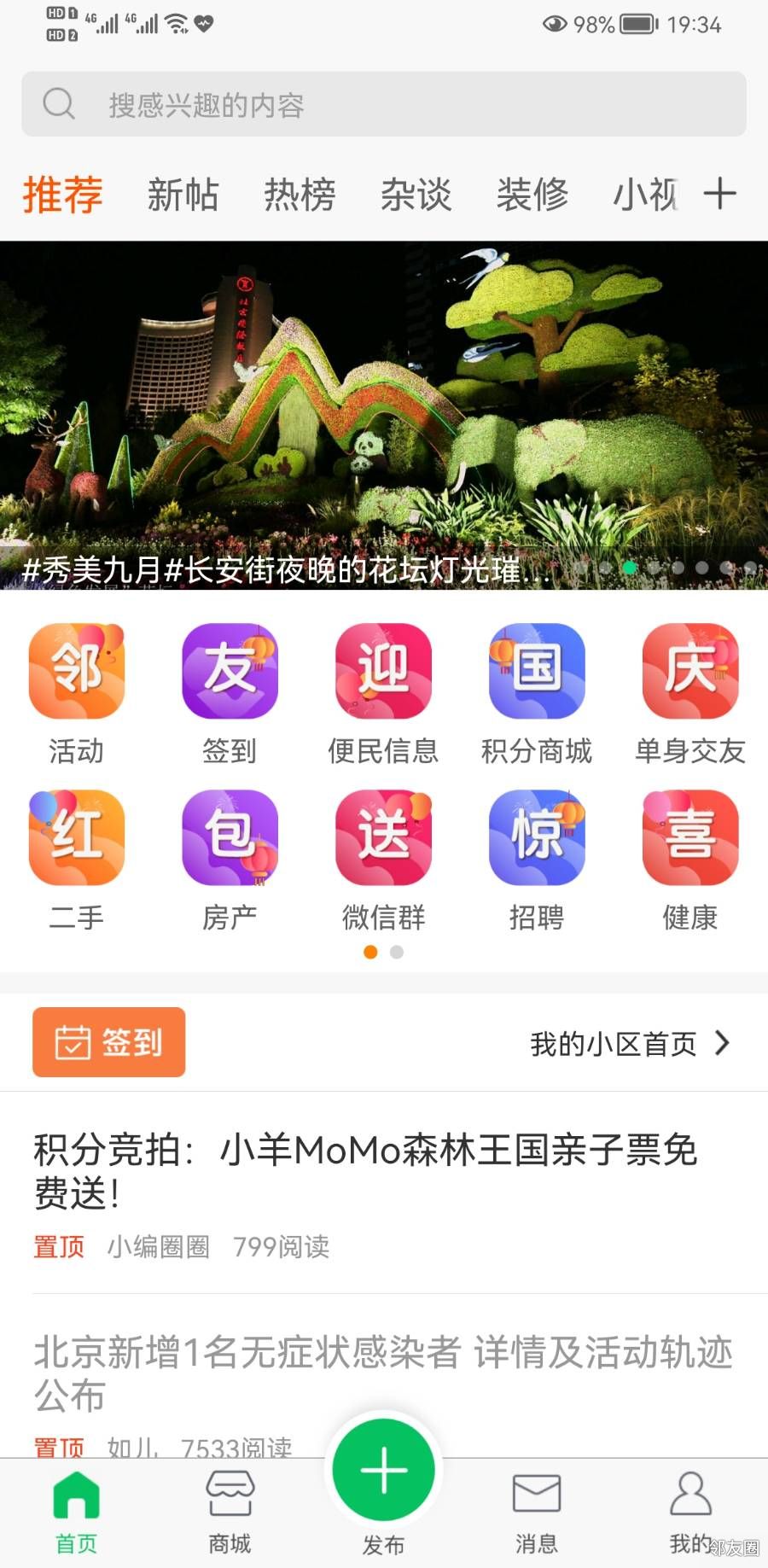
Task: Tap the search box for interesting content
Action: [384, 104]
